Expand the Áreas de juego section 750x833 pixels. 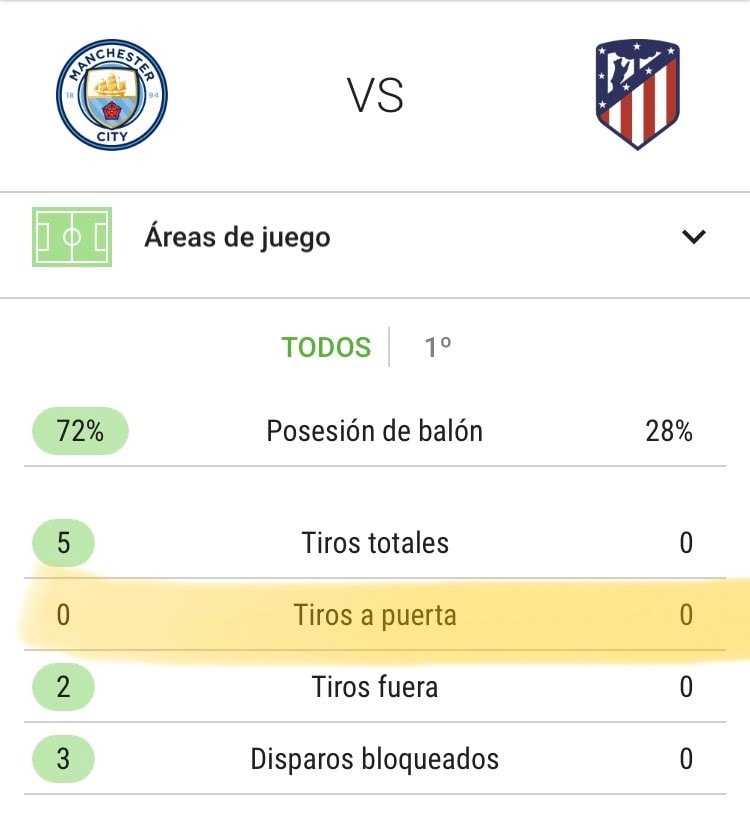[x=693, y=237]
